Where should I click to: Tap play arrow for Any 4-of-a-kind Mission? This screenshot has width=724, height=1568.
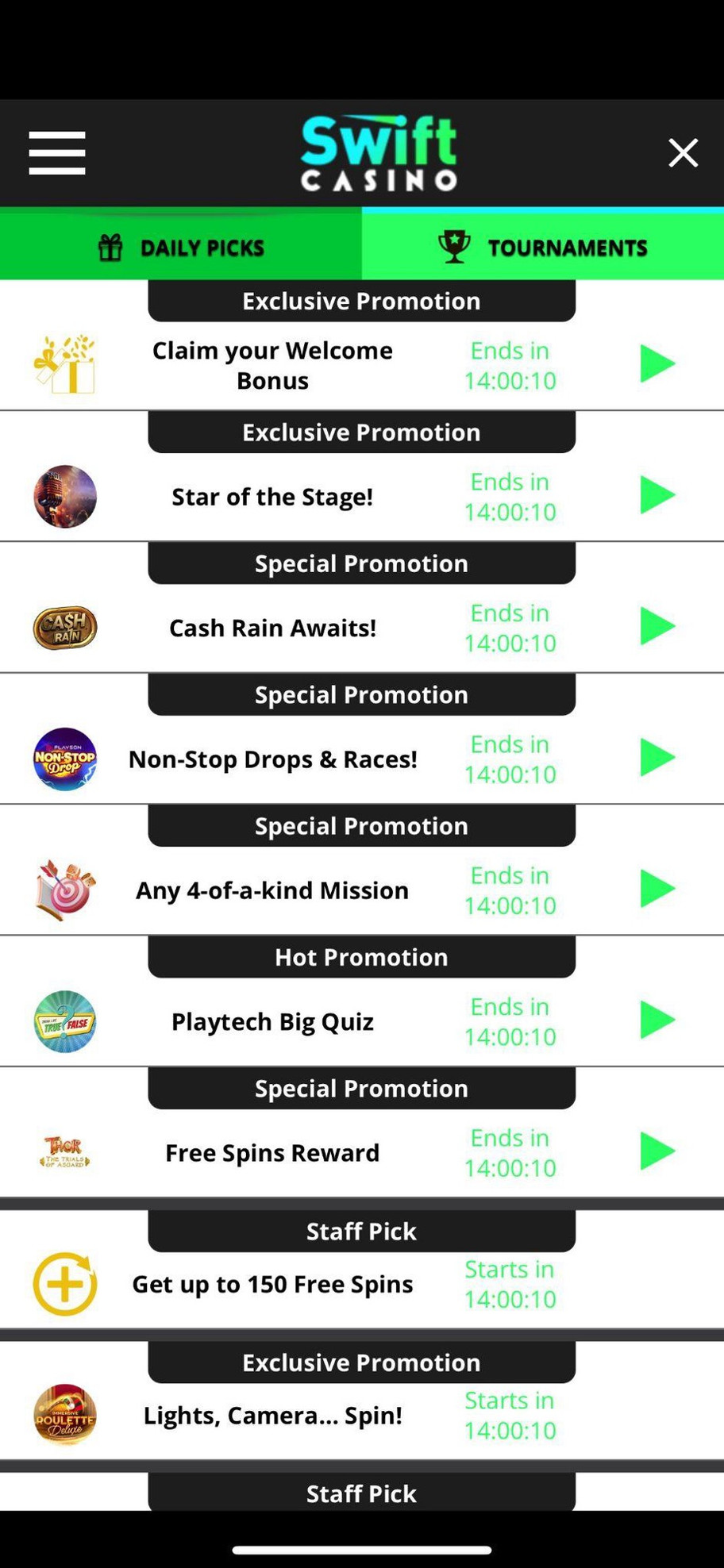(657, 889)
